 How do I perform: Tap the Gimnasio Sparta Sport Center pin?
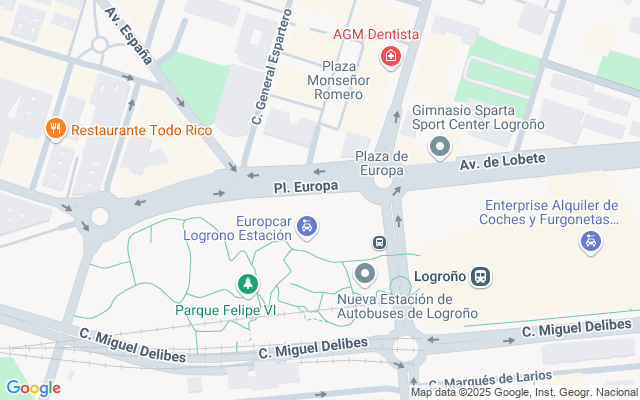[439, 149]
